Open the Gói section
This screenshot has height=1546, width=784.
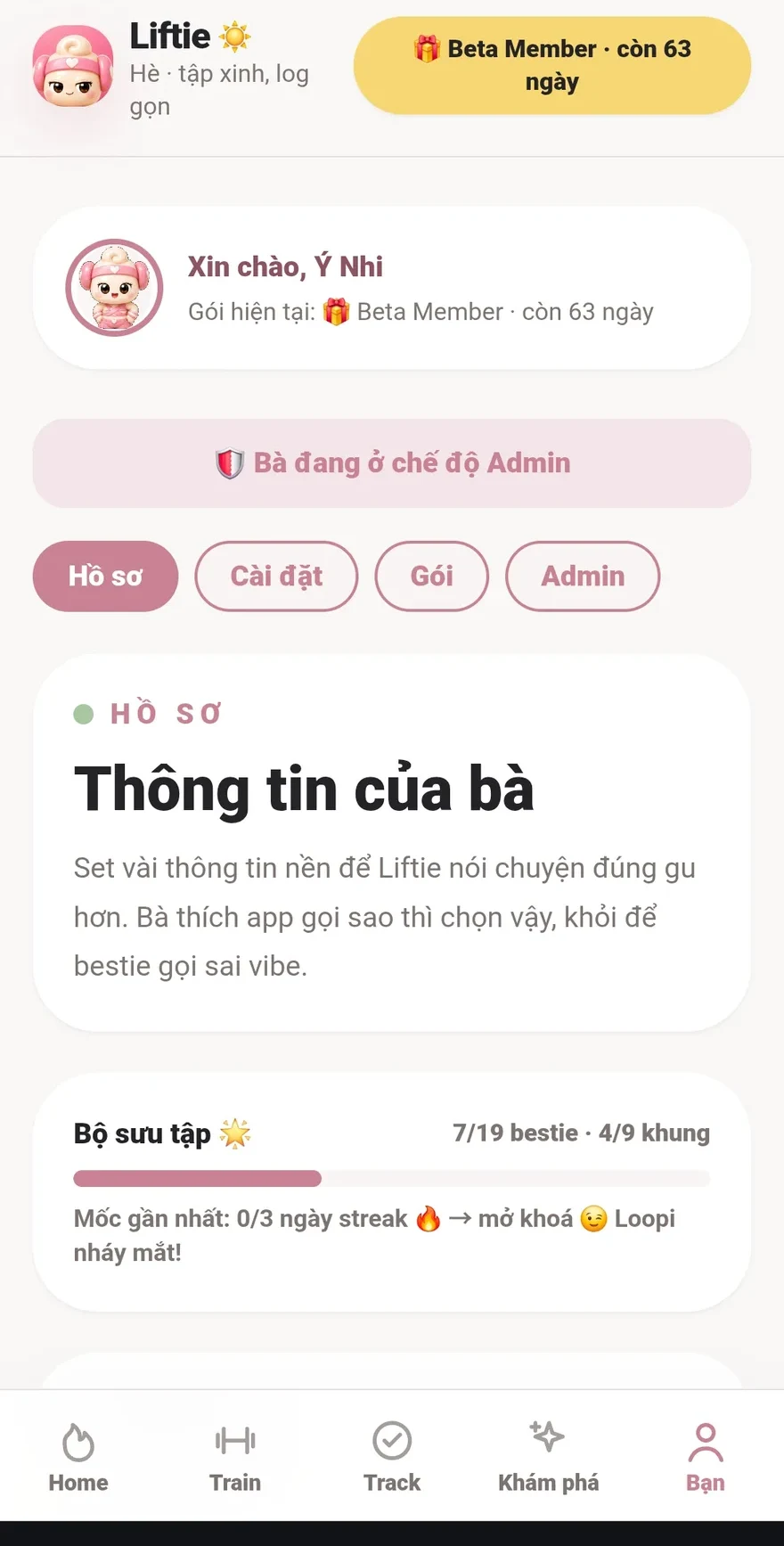[431, 577]
